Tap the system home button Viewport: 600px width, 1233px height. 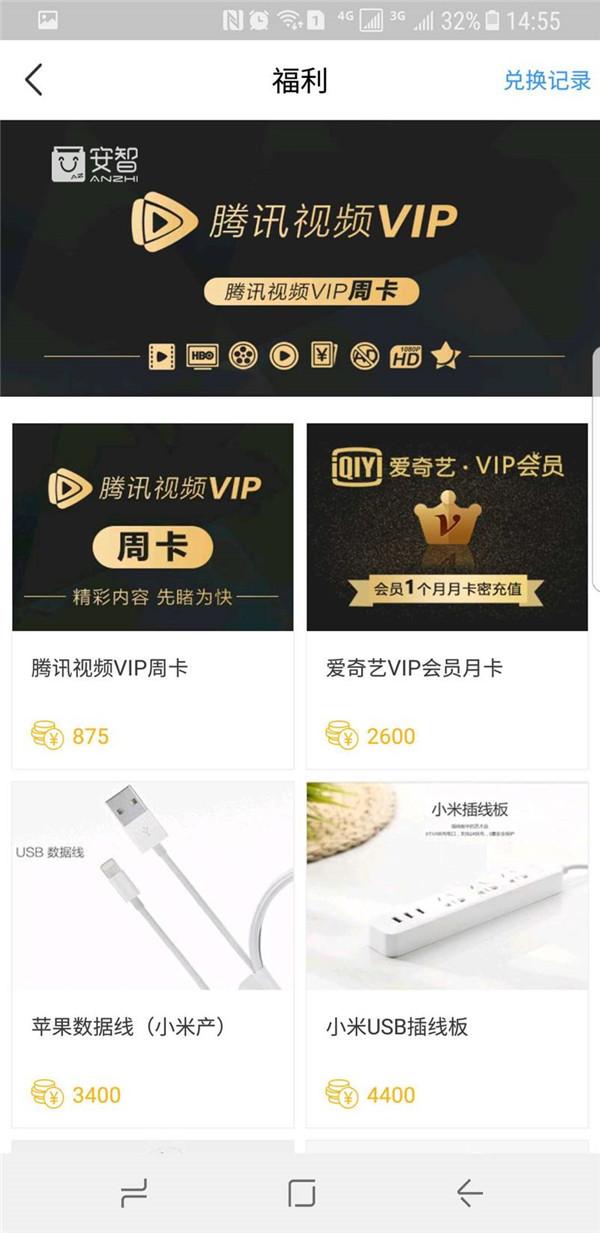coord(301,1192)
